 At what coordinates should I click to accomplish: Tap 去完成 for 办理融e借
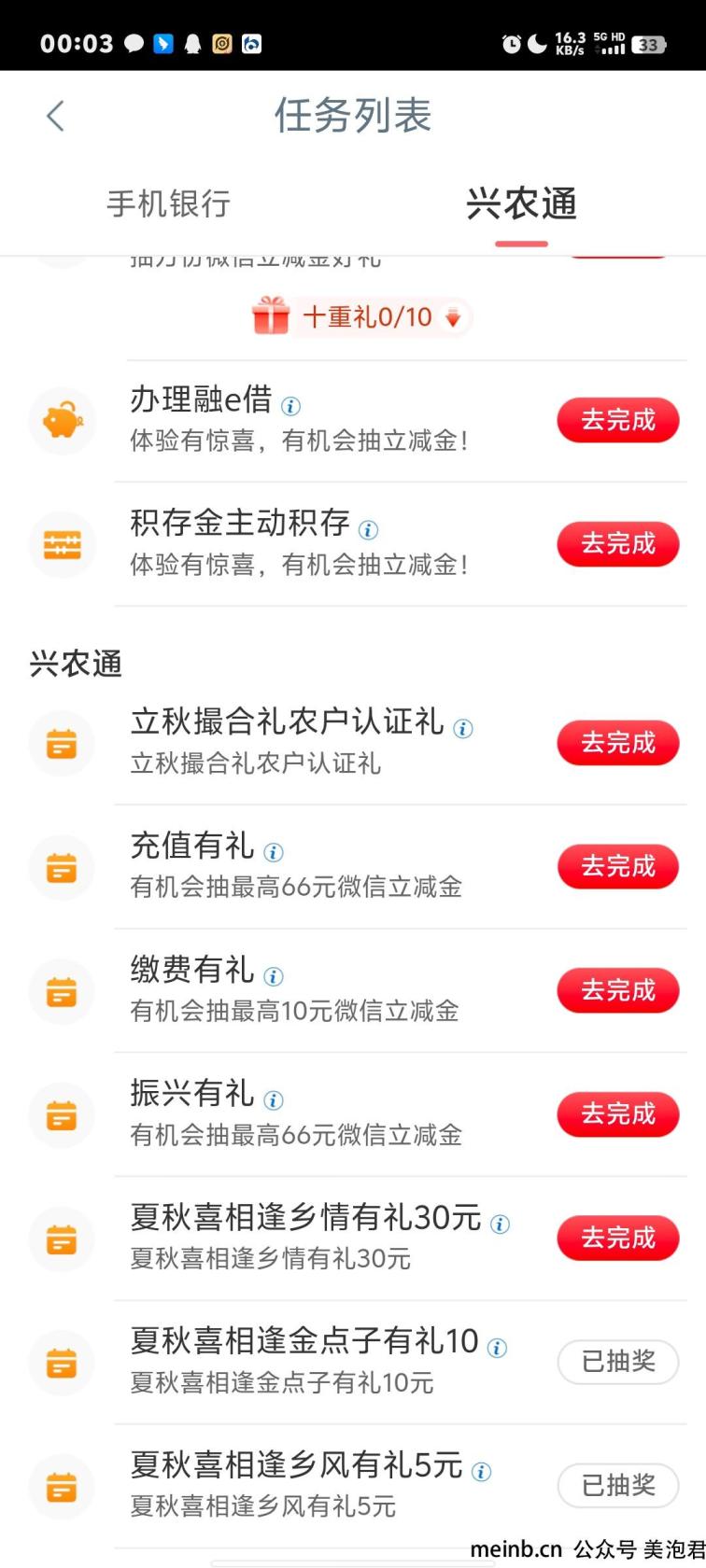(x=618, y=420)
